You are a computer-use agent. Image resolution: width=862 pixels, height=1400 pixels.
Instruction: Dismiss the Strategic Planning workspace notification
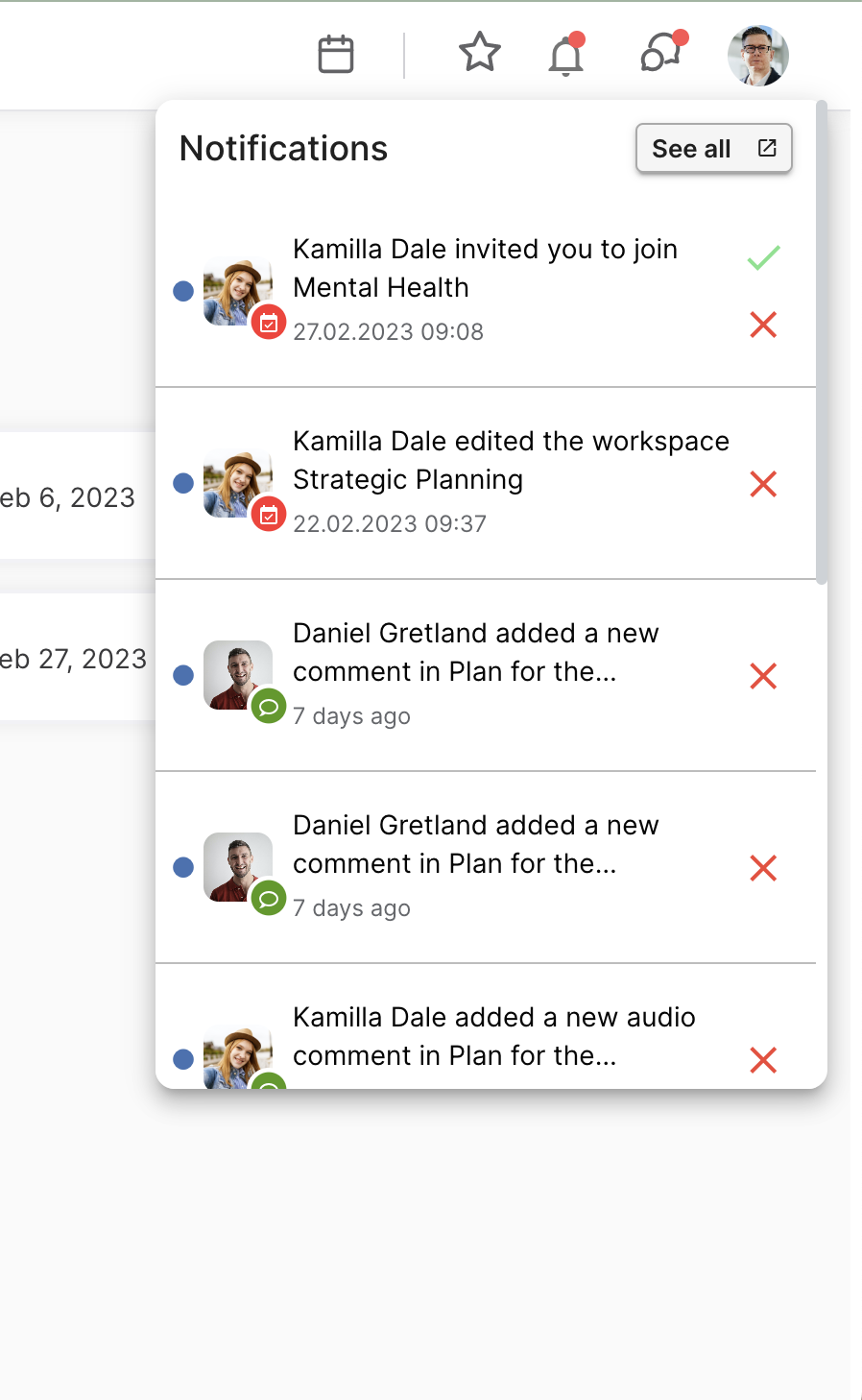click(x=763, y=484)
